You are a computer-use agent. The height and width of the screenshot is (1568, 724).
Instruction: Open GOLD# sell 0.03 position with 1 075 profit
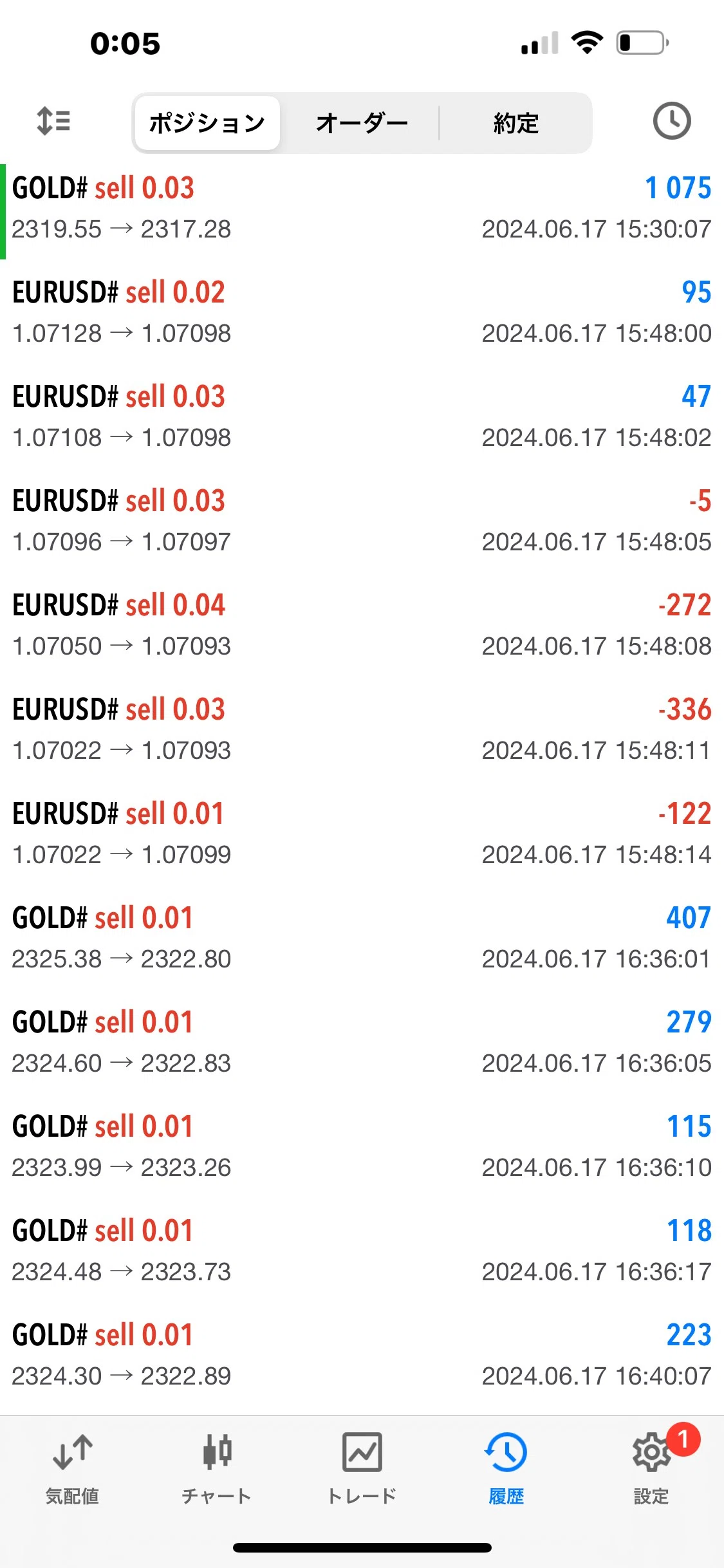tap(362, 209)
